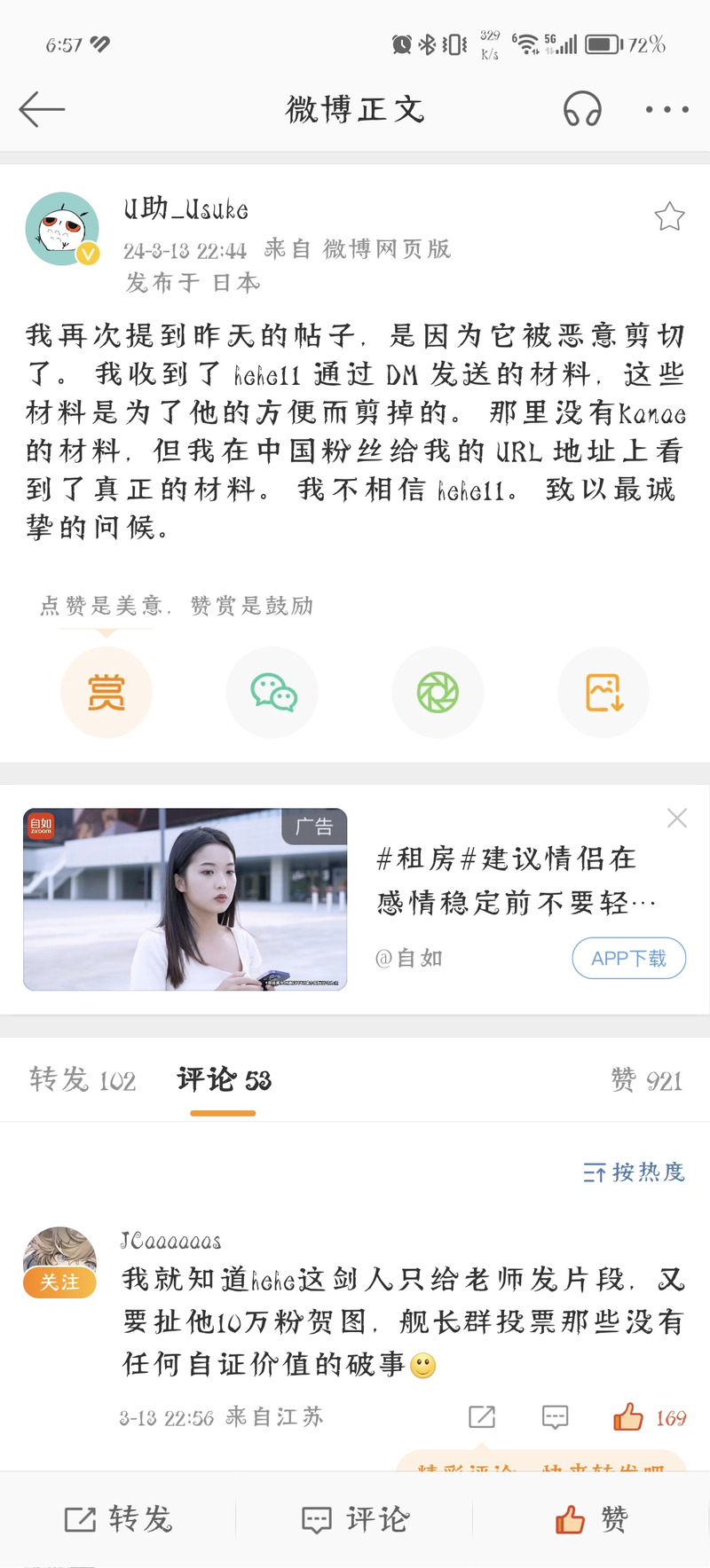Open U助_Usuke's profile avatar
The image size is (710, 1568).
tap(61, 229)
